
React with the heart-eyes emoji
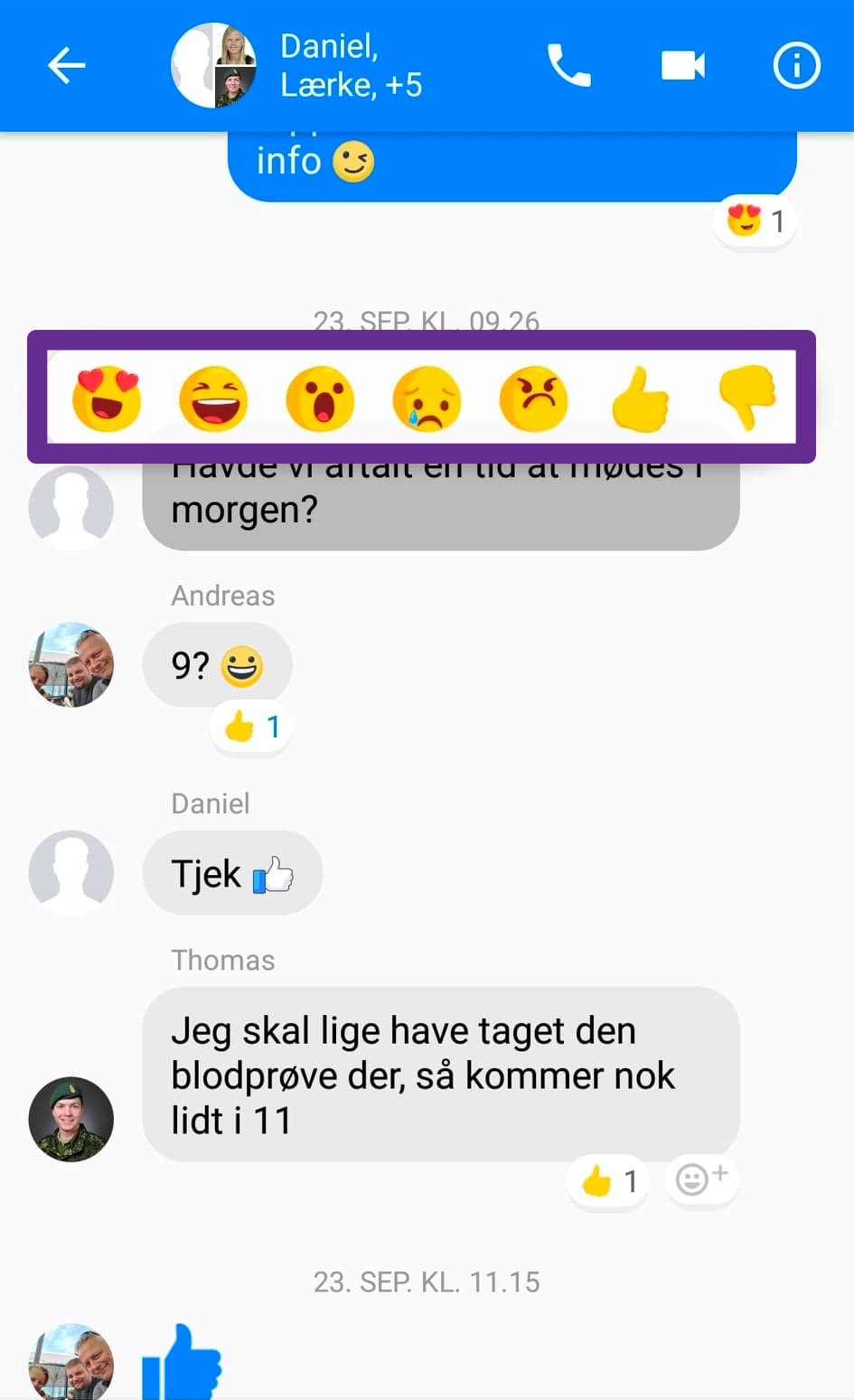(x=107, y=399)
